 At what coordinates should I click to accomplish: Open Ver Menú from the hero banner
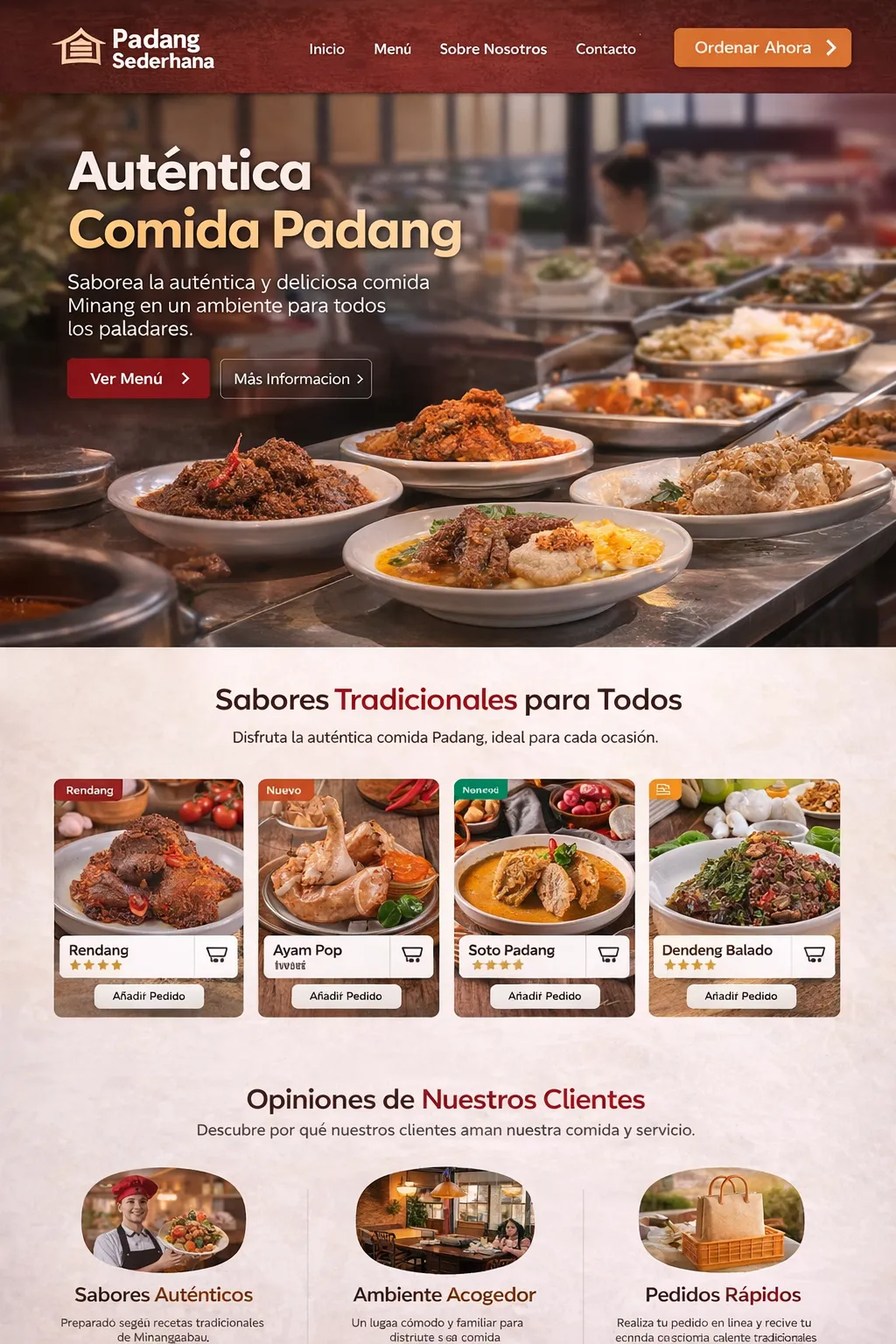[138, 379]
